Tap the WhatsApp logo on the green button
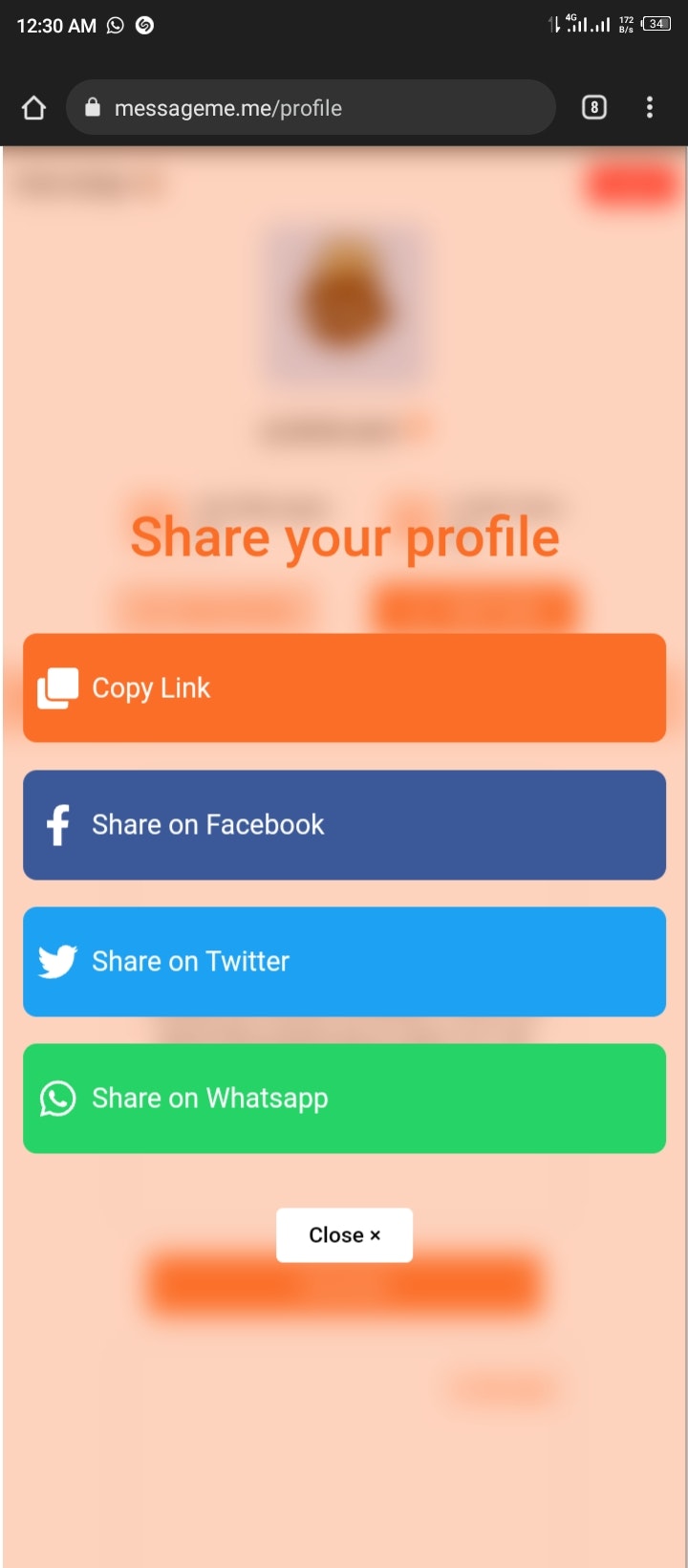 click(57, 1098)
